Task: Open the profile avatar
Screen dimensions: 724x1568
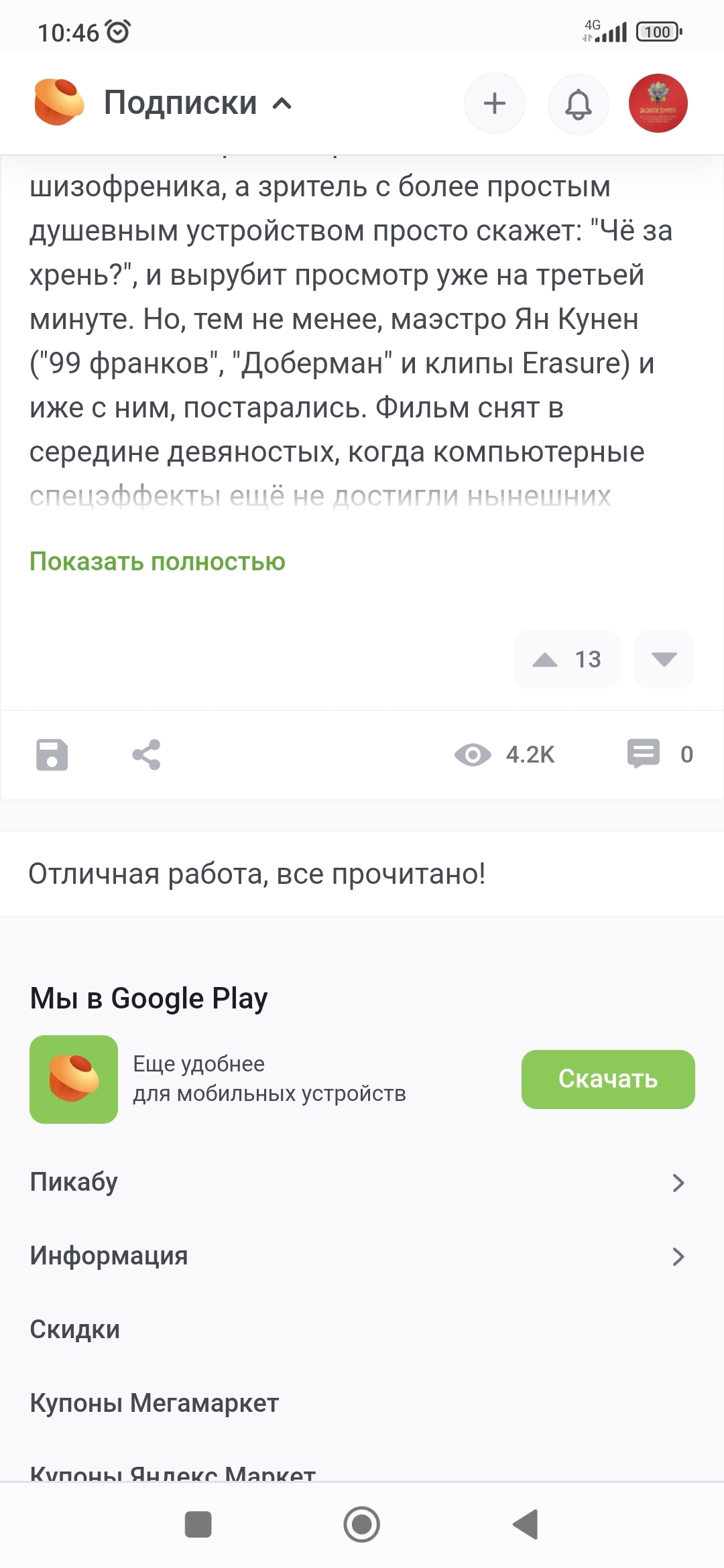Action: (658, 103)
